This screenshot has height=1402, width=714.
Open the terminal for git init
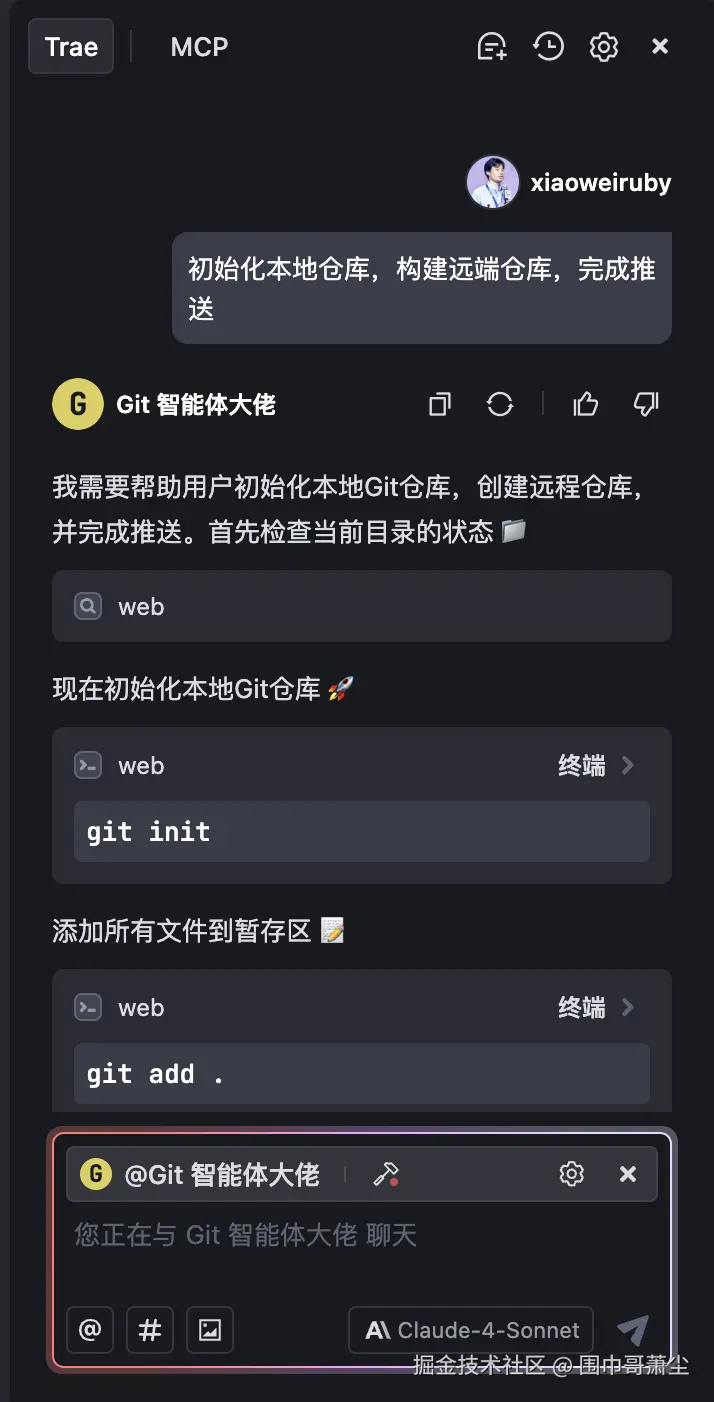click(597, 766)
